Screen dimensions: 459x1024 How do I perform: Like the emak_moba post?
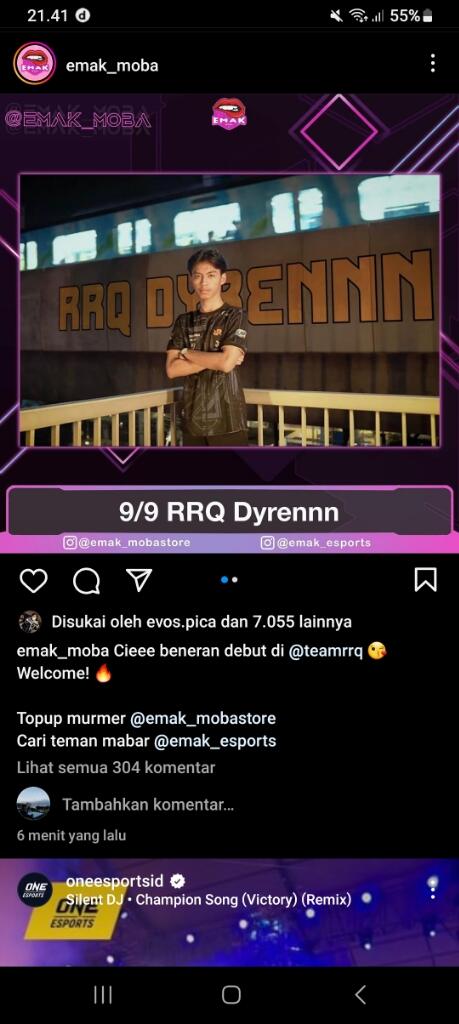[x=33, y=580]
